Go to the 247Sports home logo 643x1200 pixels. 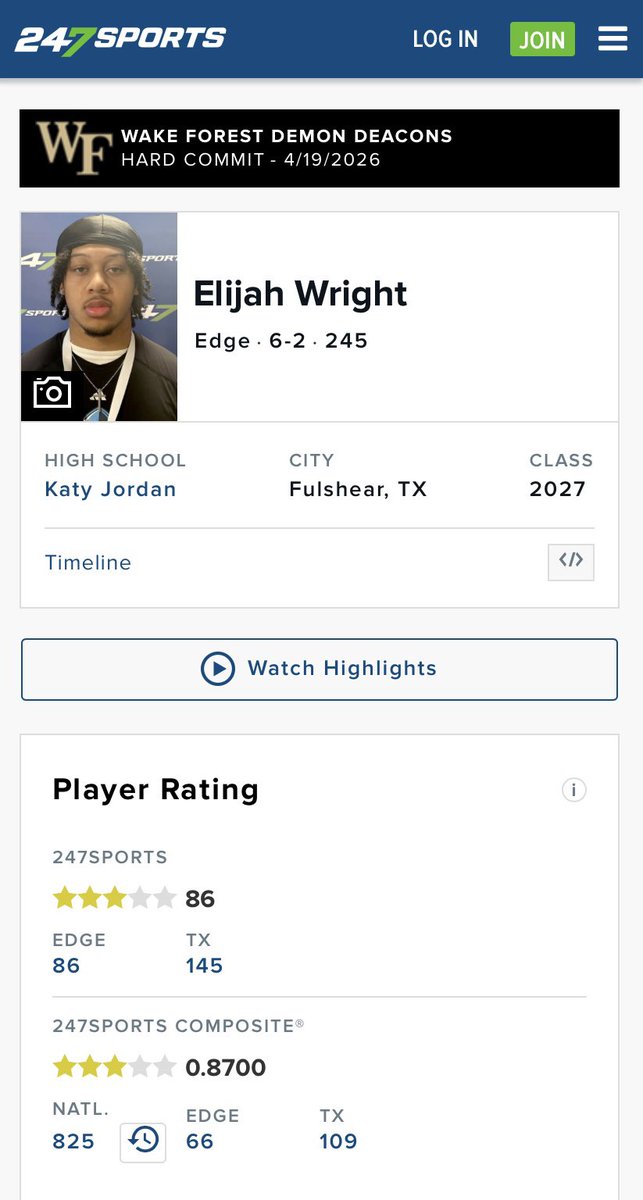point(120,39)
